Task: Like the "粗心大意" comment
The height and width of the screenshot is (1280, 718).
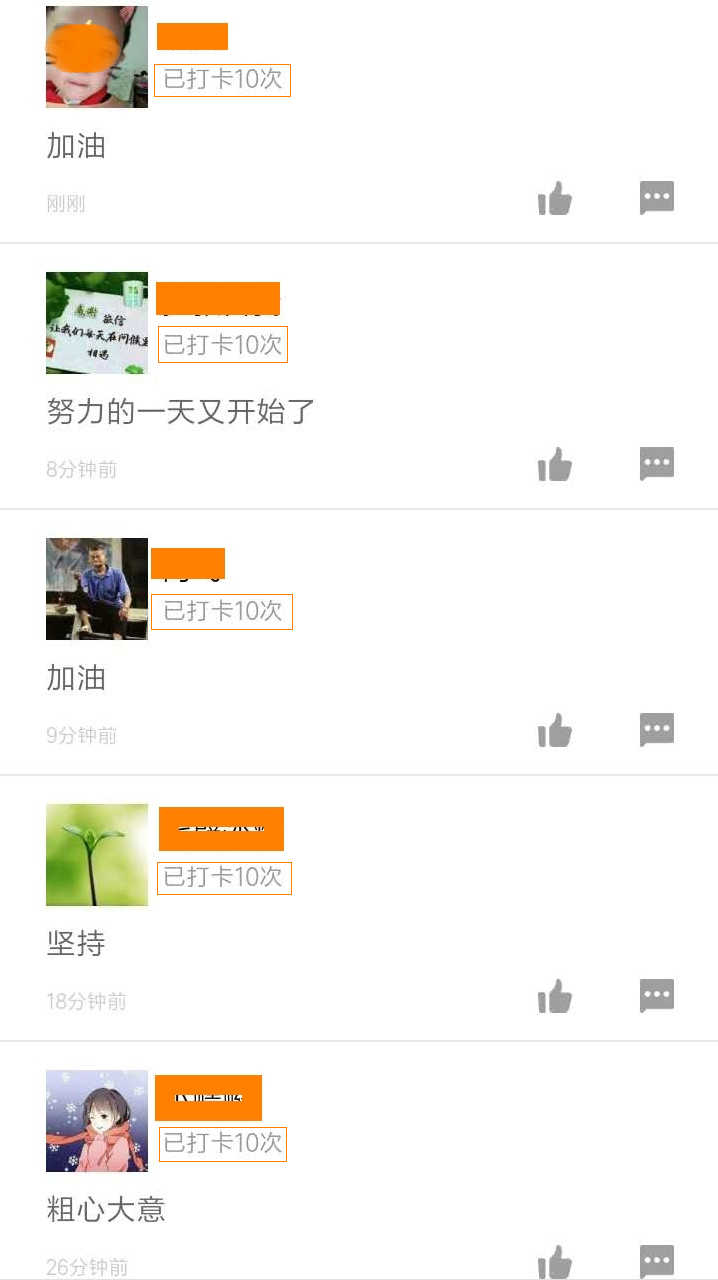Action: pos(555,1262)
